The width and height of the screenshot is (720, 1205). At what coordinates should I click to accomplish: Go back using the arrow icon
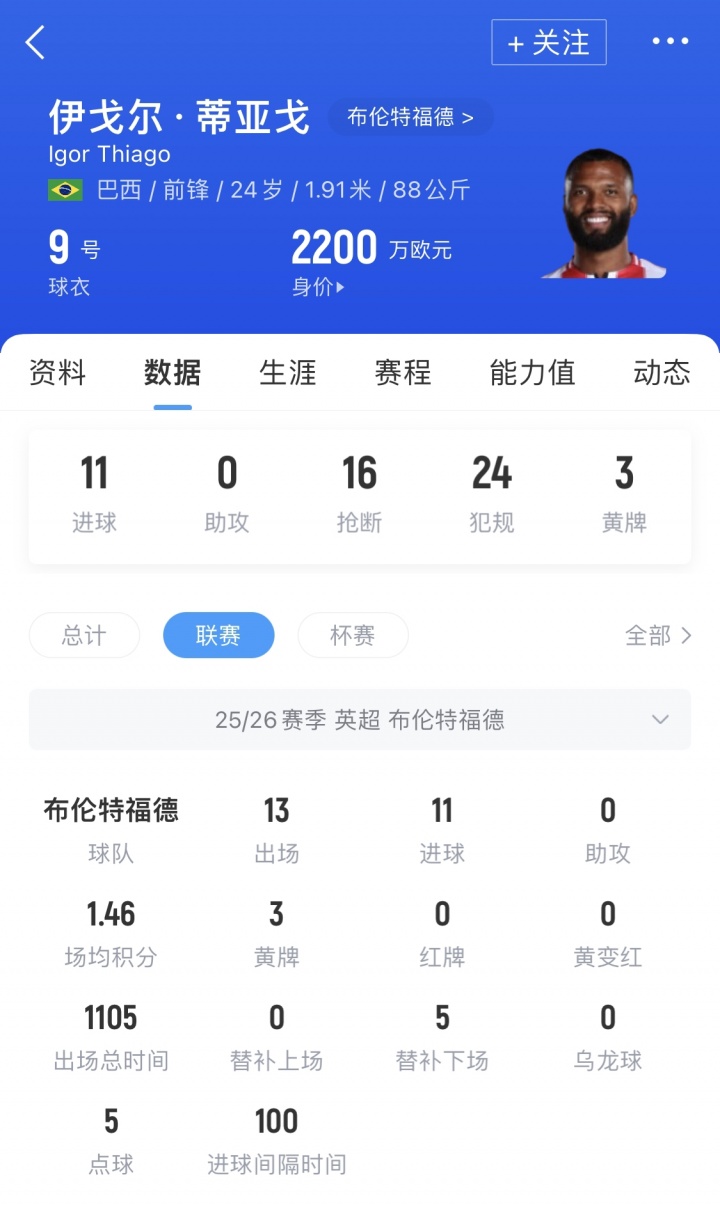coord(36,43)
